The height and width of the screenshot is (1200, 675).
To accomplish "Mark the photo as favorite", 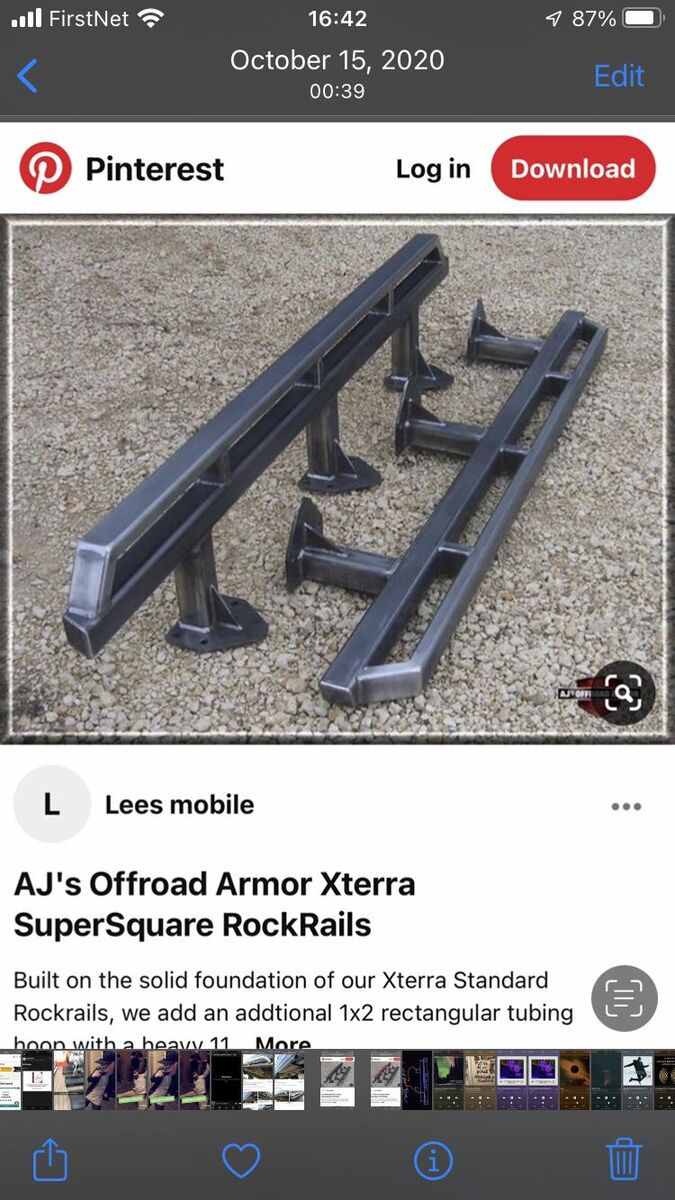I will (x=241, y=1160).
